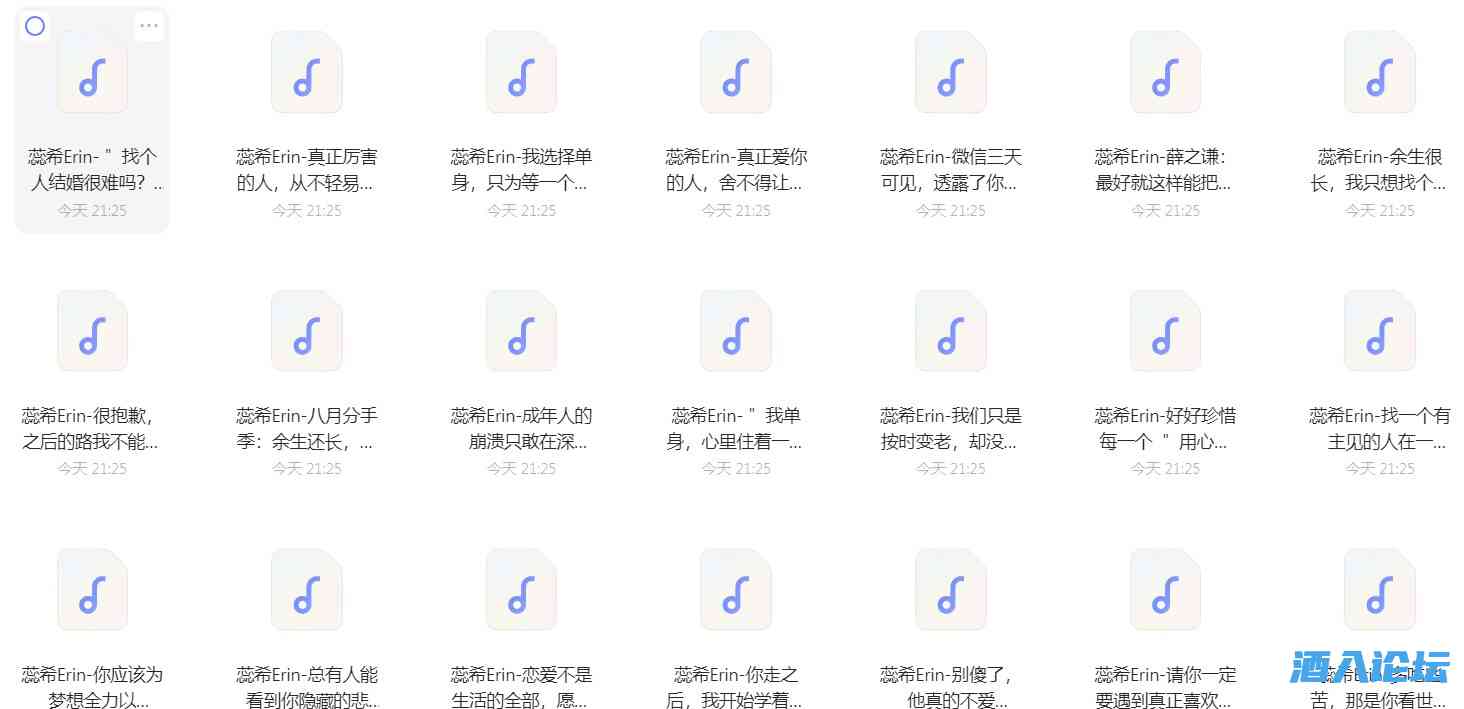Open audio file 蕊希Erin-我选择单身

[521, 73]
